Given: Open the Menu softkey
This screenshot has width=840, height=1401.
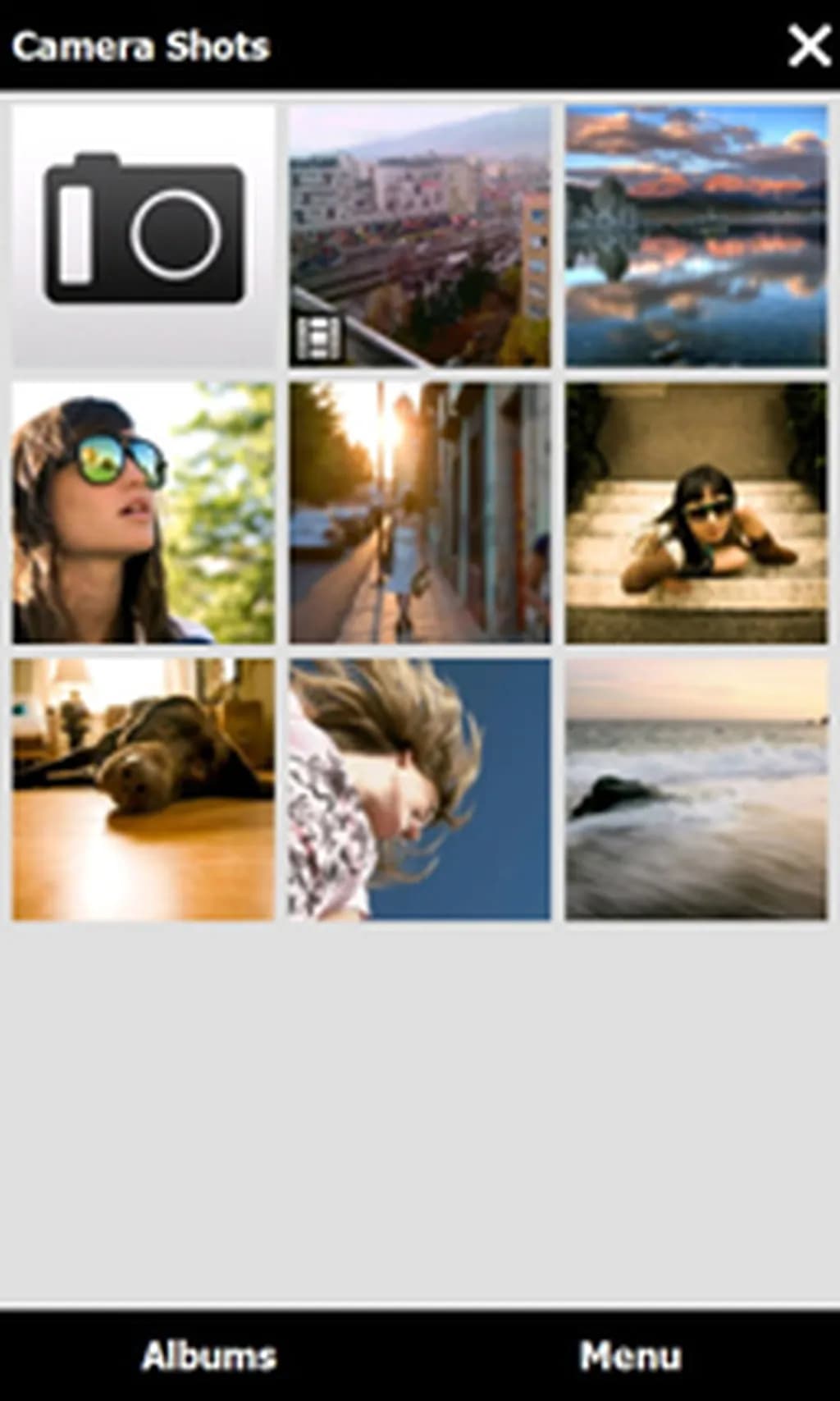Looking at the screenshot, I should tap(630, 1355).
